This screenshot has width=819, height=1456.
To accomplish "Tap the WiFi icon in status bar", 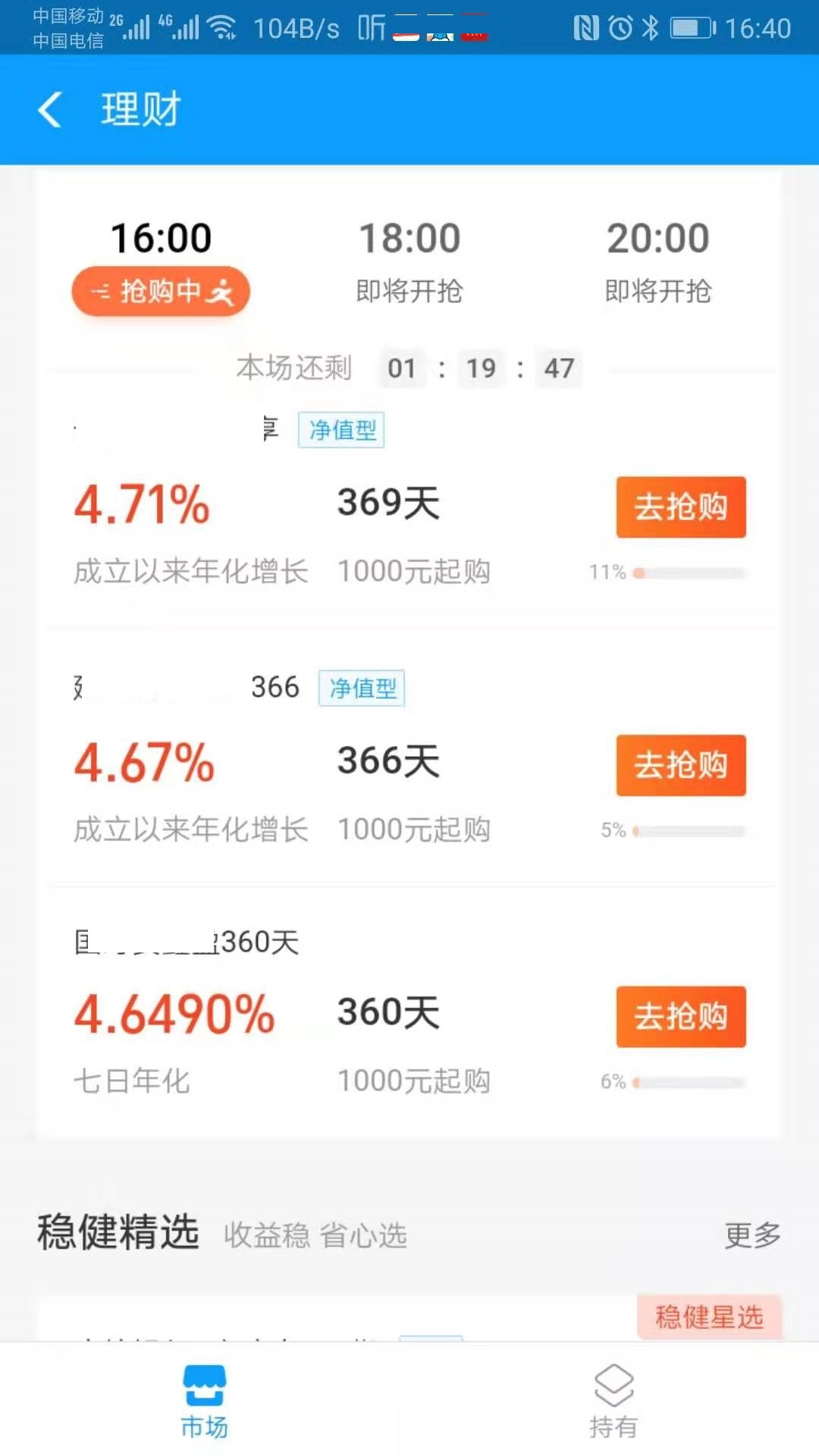I will tap(222, 26).
